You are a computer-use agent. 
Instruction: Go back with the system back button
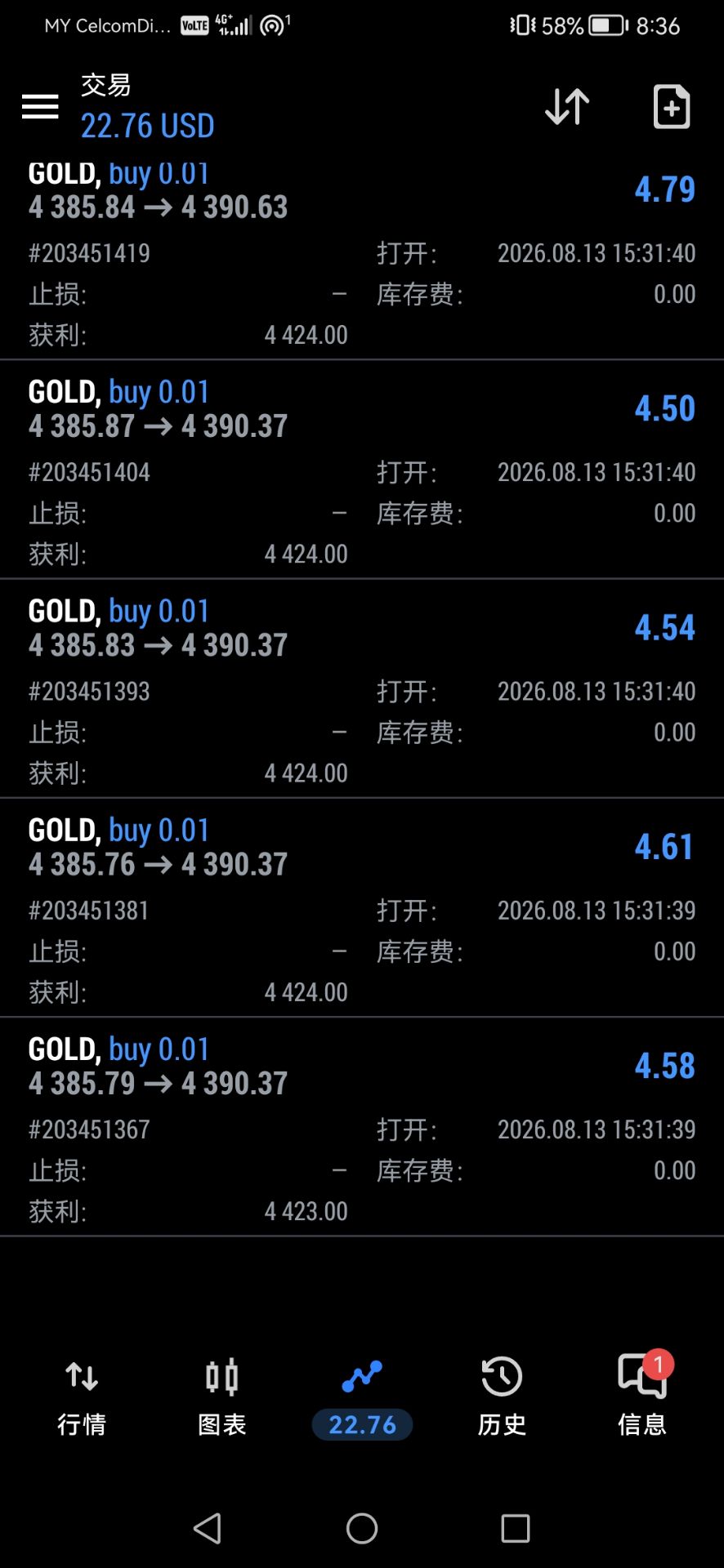[208, 1528]
